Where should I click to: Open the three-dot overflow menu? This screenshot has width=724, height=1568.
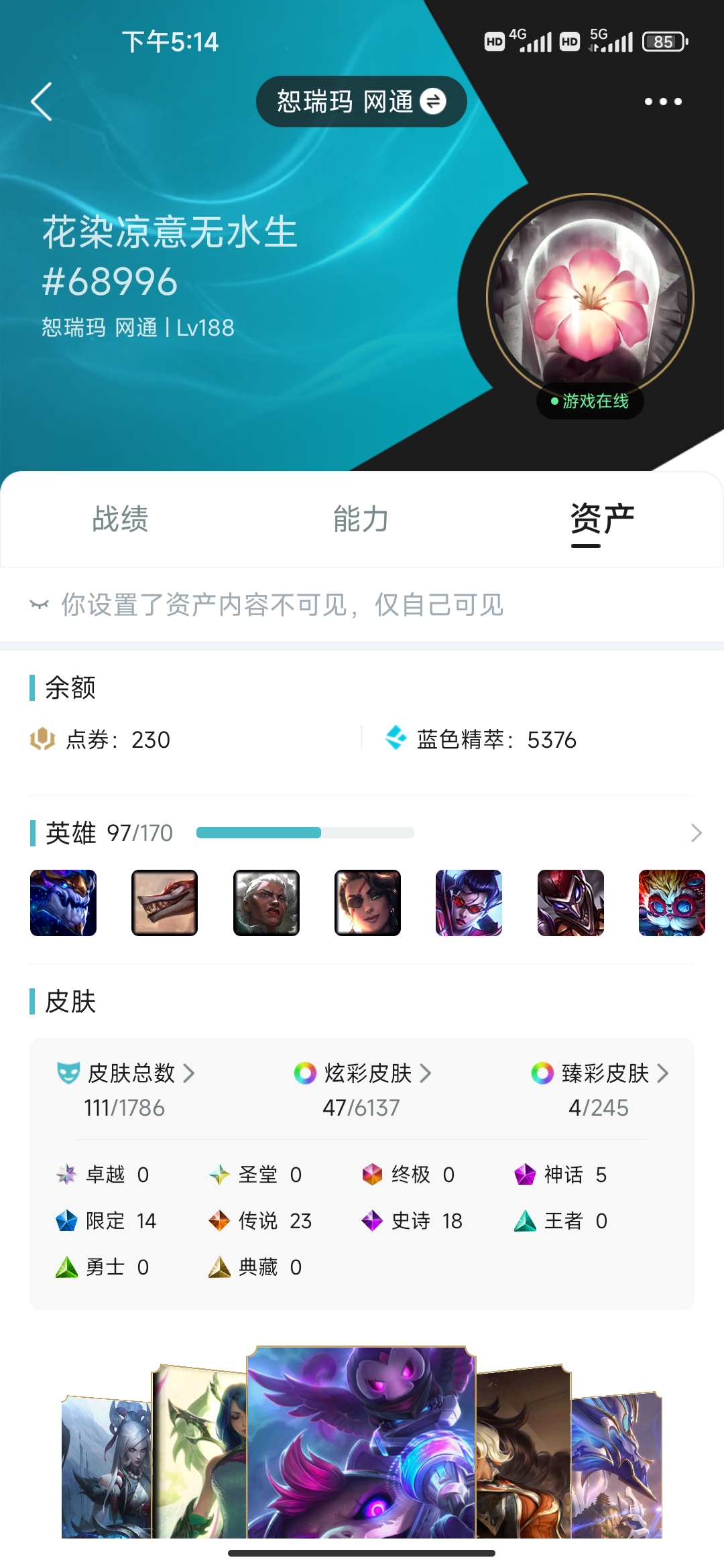663,102
